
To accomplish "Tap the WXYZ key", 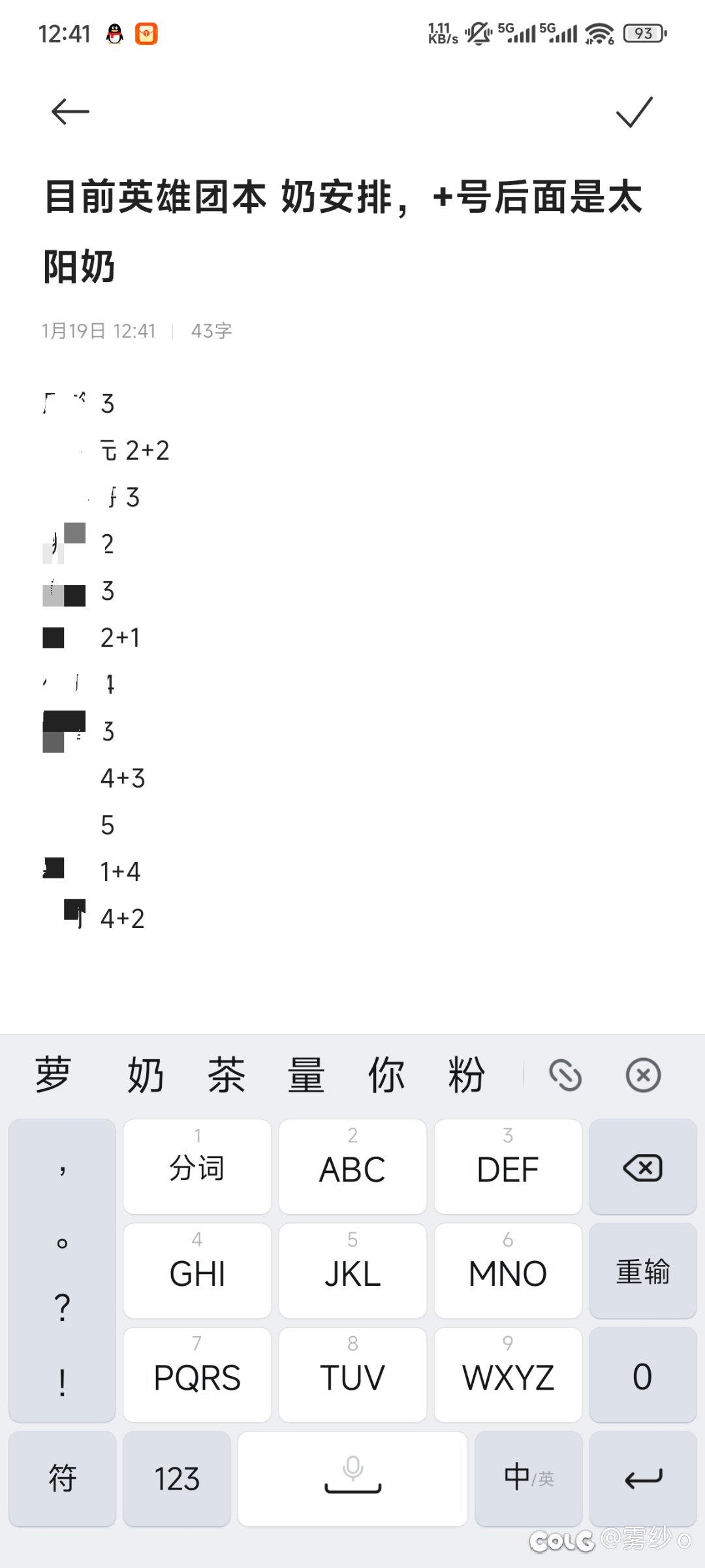I will coord(508,1375).
